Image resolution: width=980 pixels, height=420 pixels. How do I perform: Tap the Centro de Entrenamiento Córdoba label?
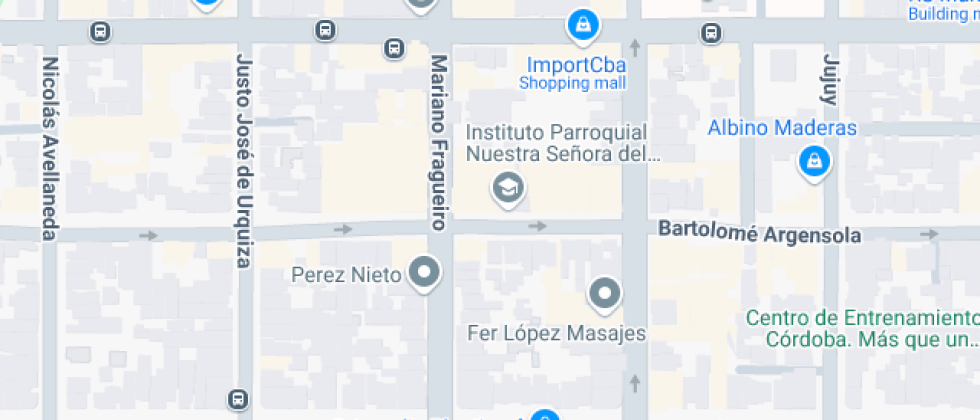pyautogui.click(x=860, y=328)
